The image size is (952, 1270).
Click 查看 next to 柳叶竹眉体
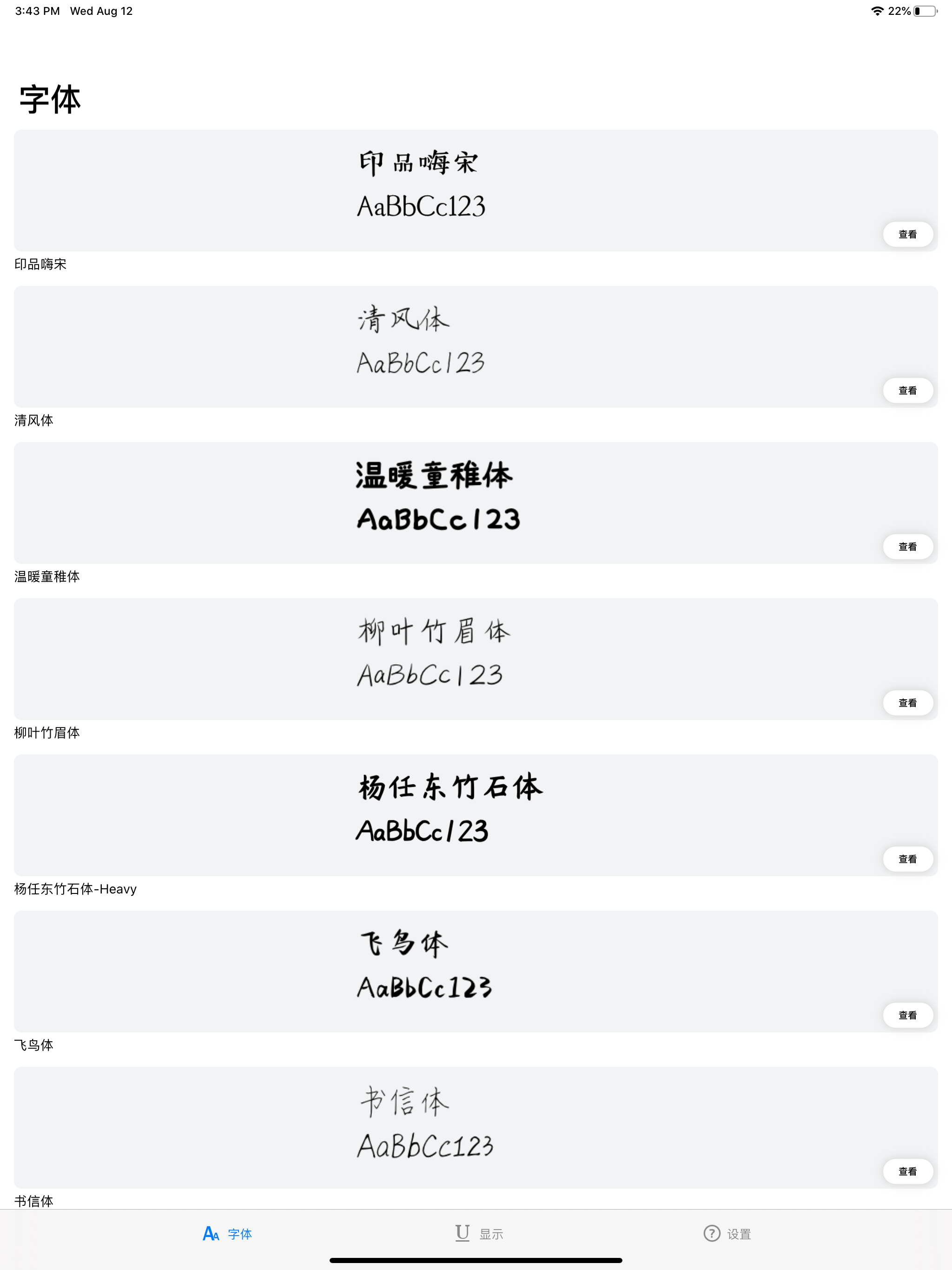(x=908, y=703)
